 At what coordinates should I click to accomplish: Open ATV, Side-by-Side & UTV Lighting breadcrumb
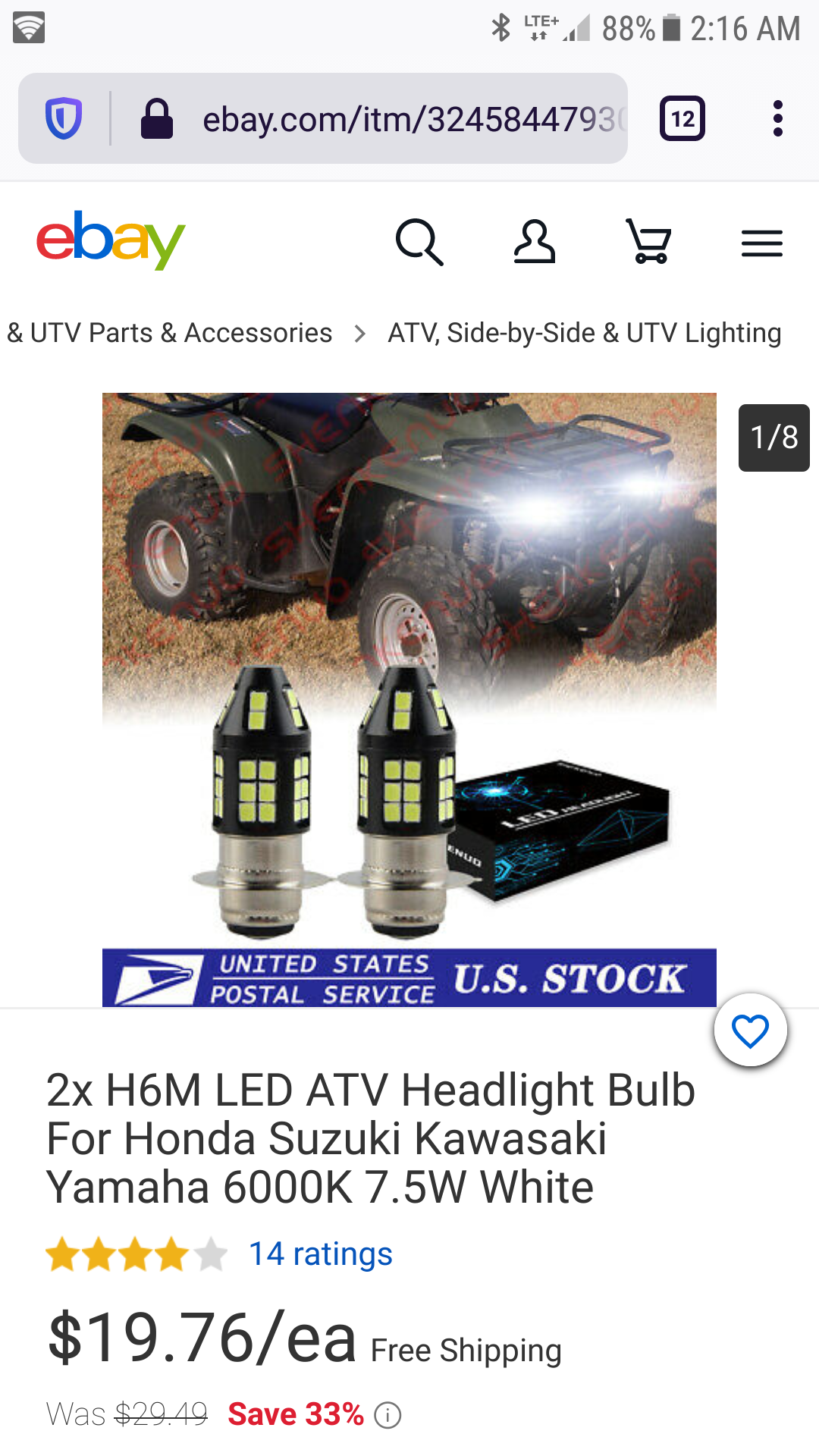[584, 333]
